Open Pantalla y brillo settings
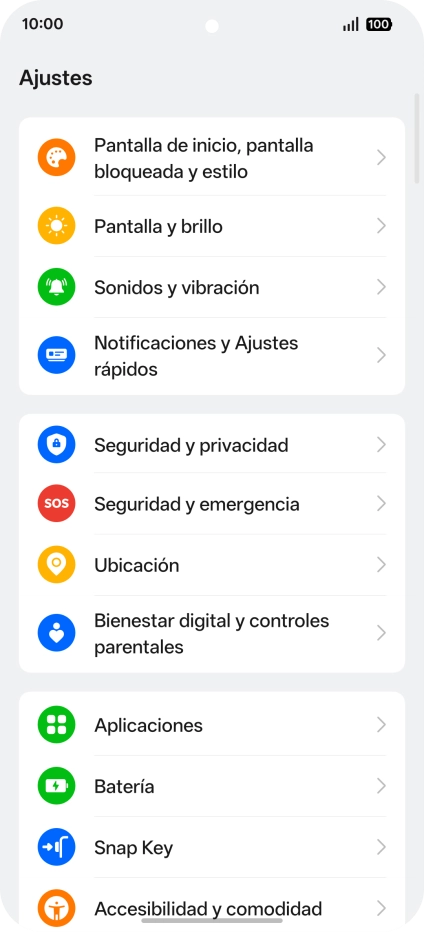Screen dimensions: 424x932 (x=212, y=226)
